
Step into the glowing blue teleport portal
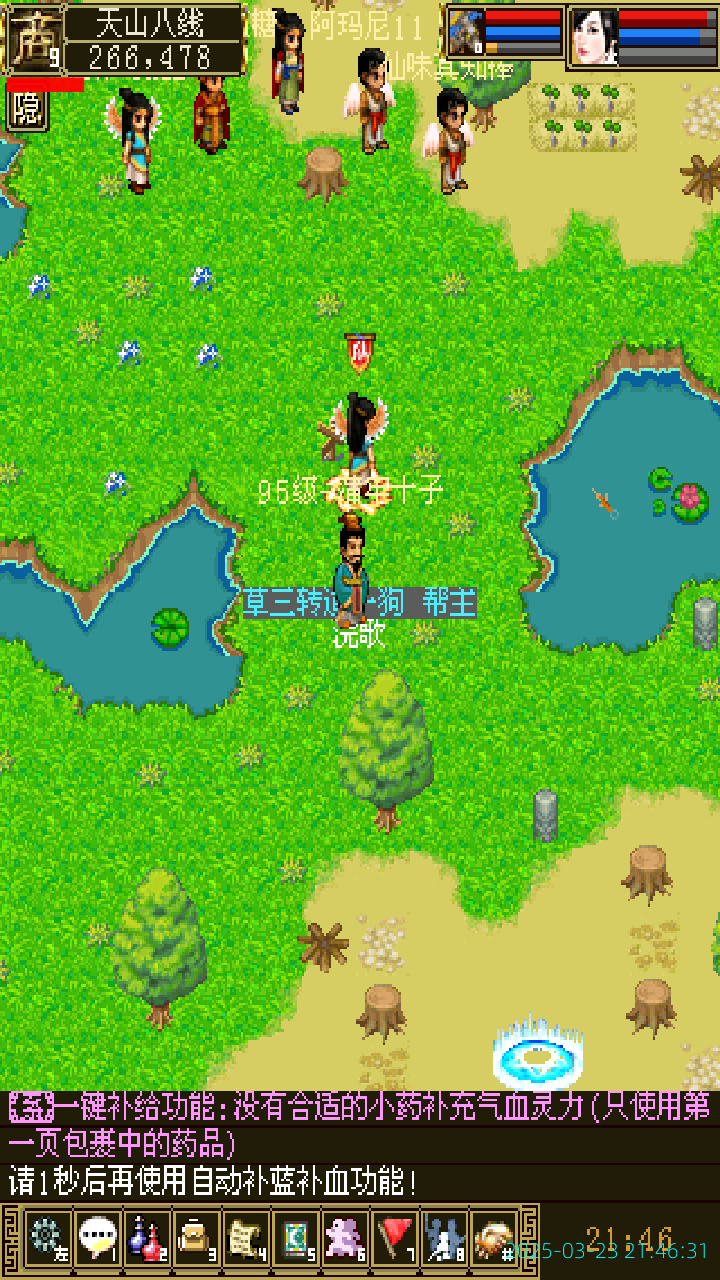(x=538, y=1056)
